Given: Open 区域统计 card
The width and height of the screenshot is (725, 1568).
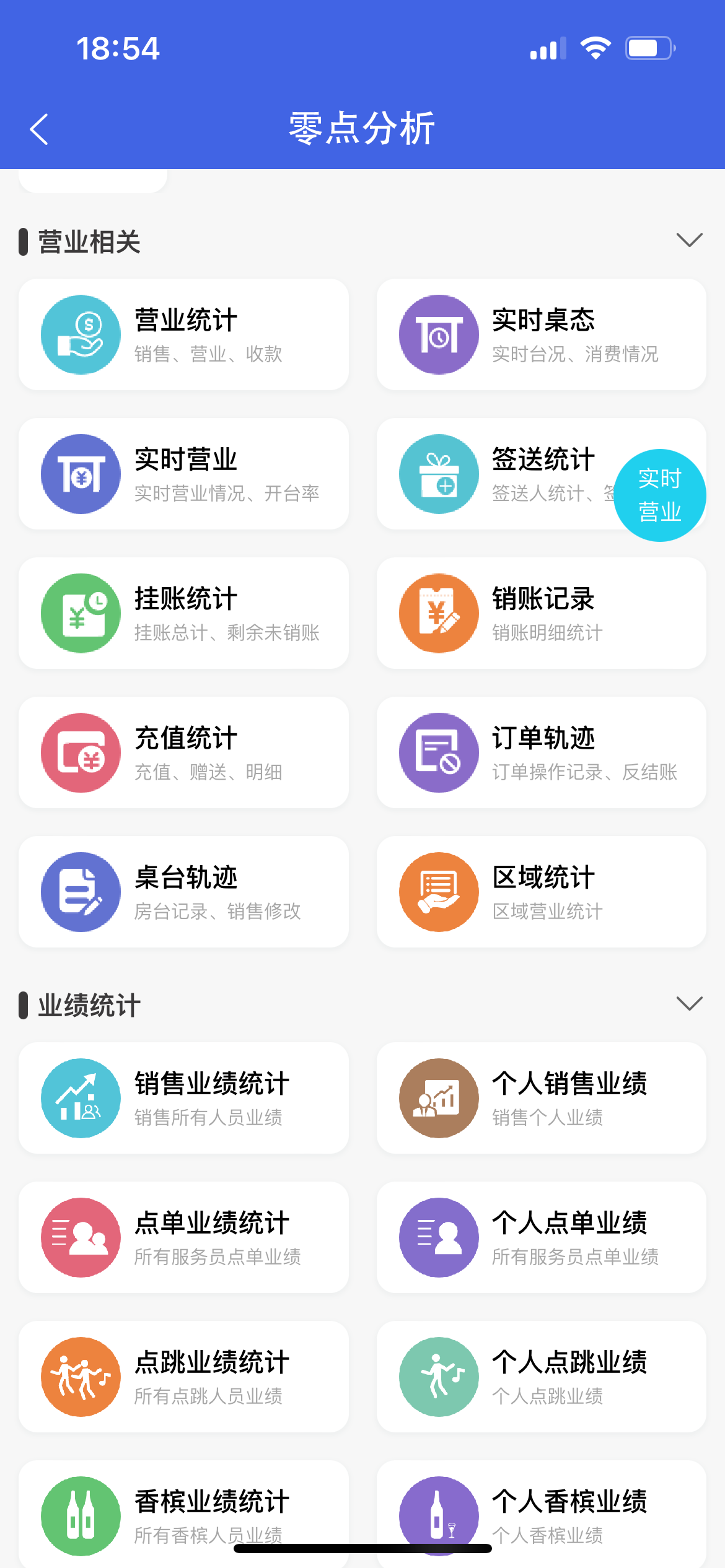Looking at the screenshot, I should (x=542, y=892).
